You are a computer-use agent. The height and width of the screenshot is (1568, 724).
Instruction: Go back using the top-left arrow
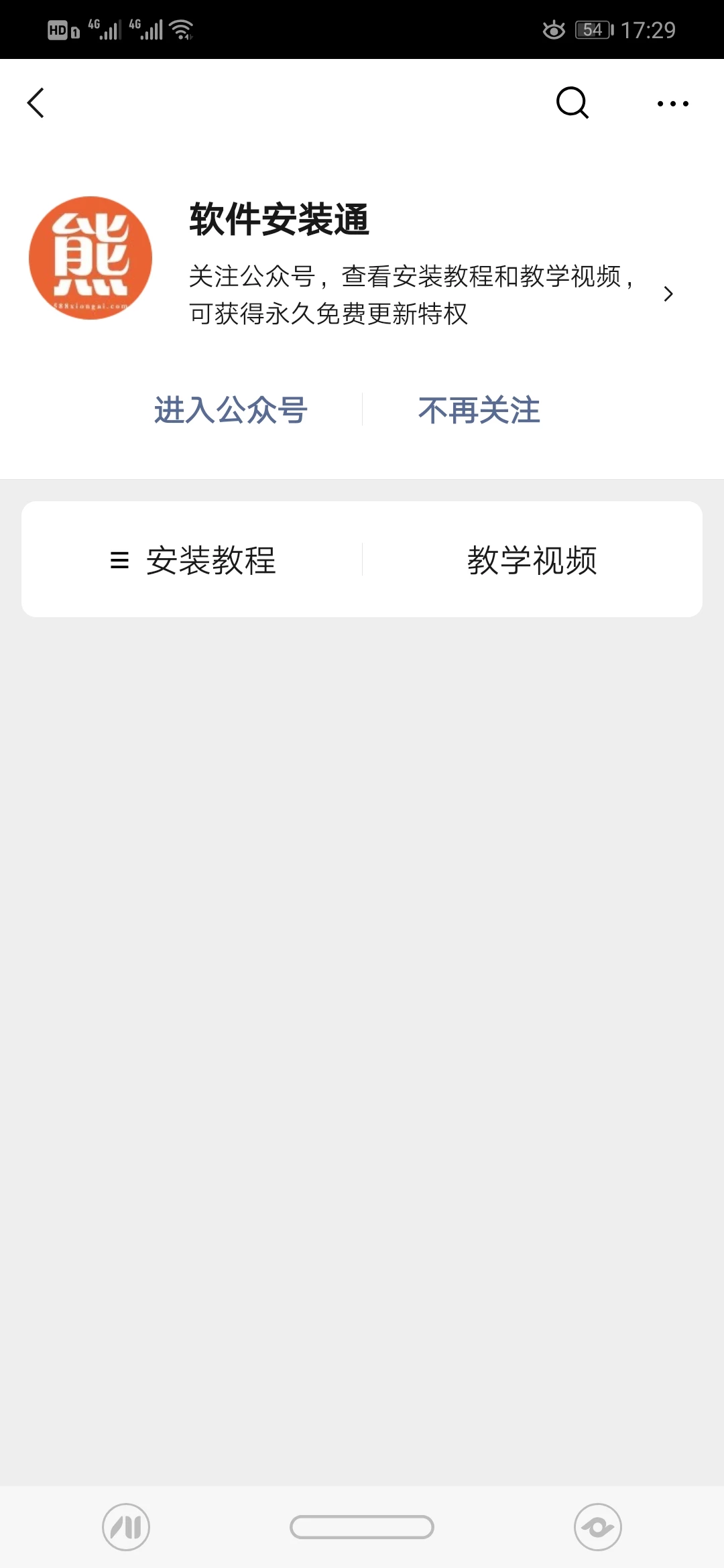pyautogui.click(x=36, y=103)
